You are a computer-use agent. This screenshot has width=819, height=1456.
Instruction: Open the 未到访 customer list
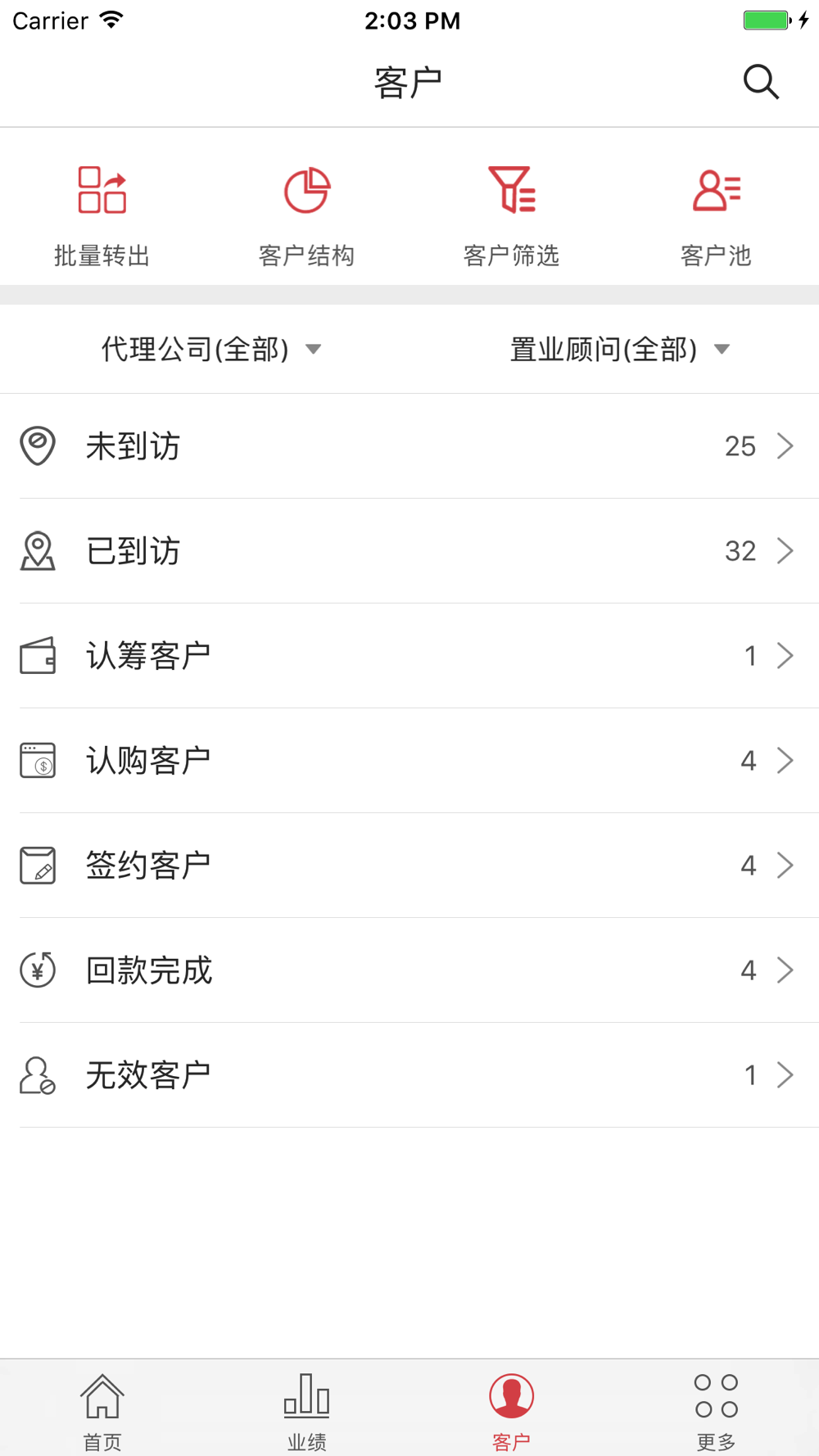coord(409,446)
